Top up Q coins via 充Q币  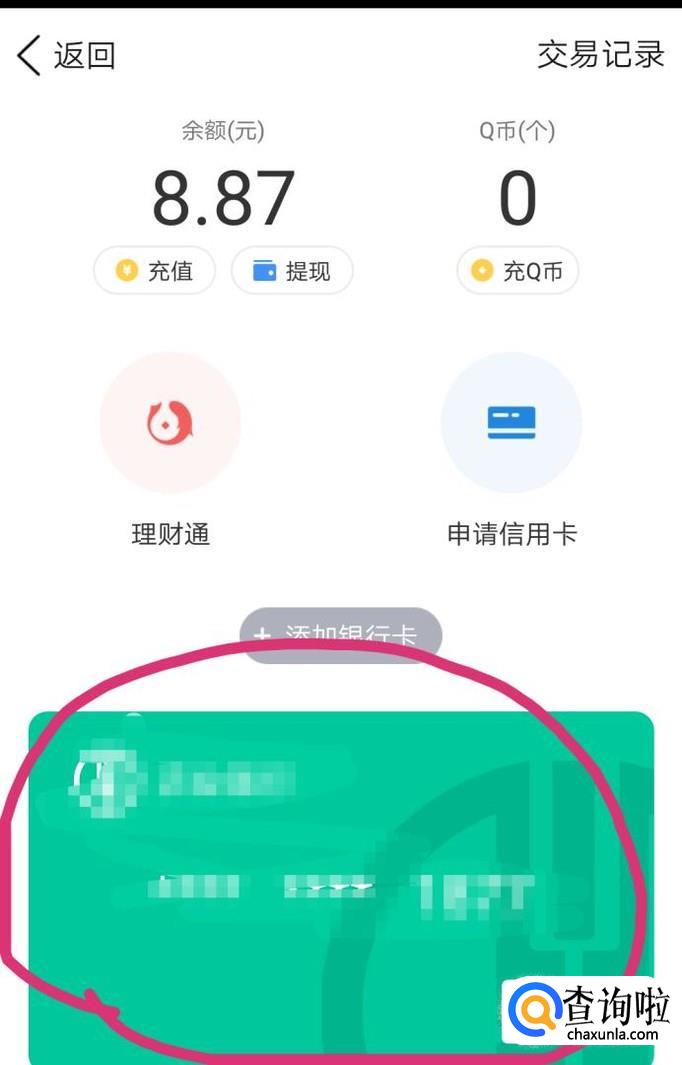pyautogui.click(x=517, y=270)
